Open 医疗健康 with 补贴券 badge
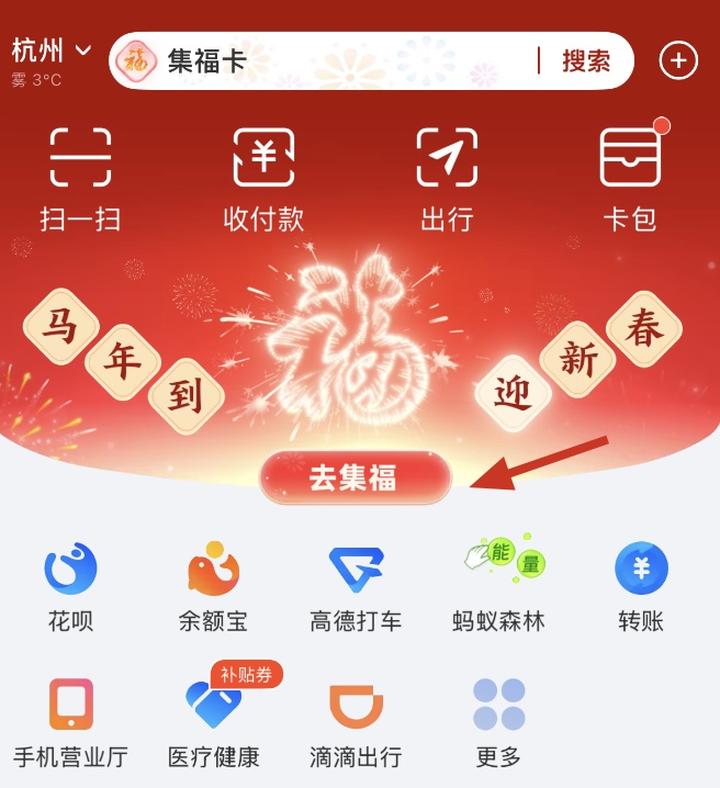The width and height of the screenshot is (720, 788). click(x=213, y=722)
